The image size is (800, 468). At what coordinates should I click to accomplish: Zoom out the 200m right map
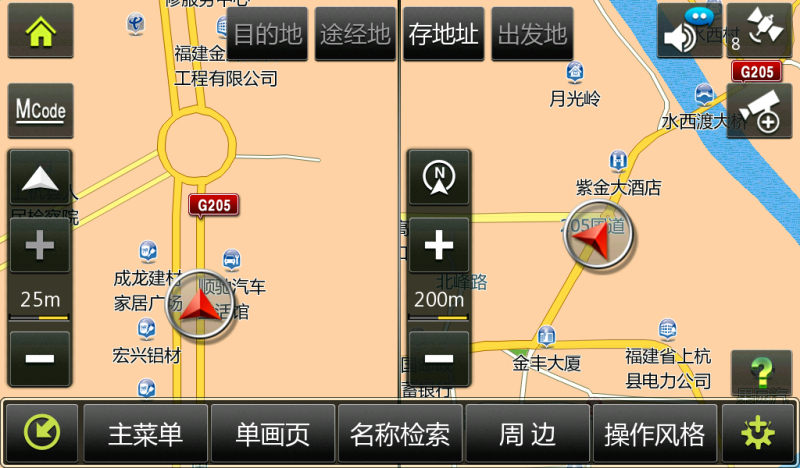click(438, 358)
